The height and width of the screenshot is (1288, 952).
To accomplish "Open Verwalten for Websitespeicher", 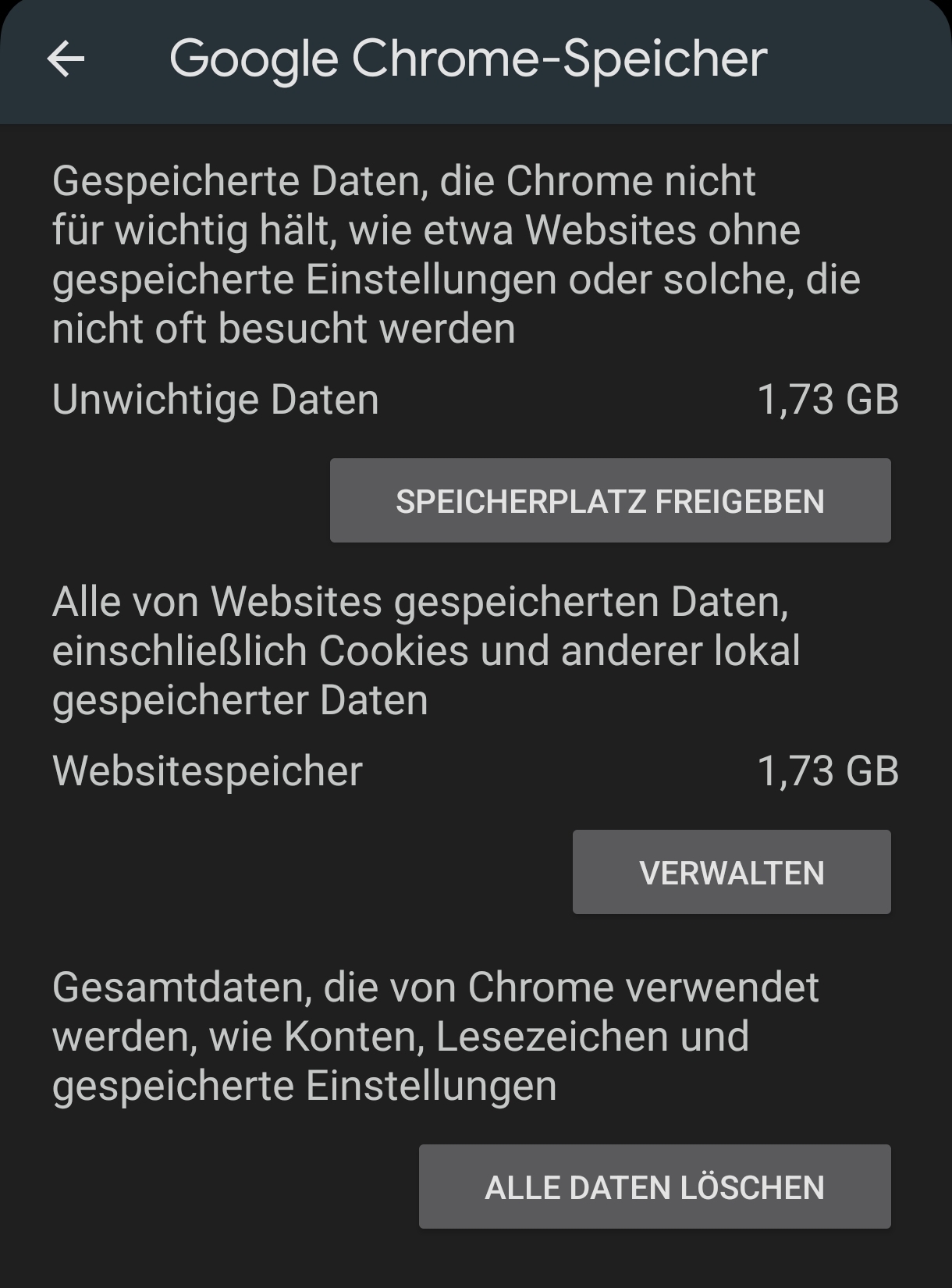I will pos(731,872).
